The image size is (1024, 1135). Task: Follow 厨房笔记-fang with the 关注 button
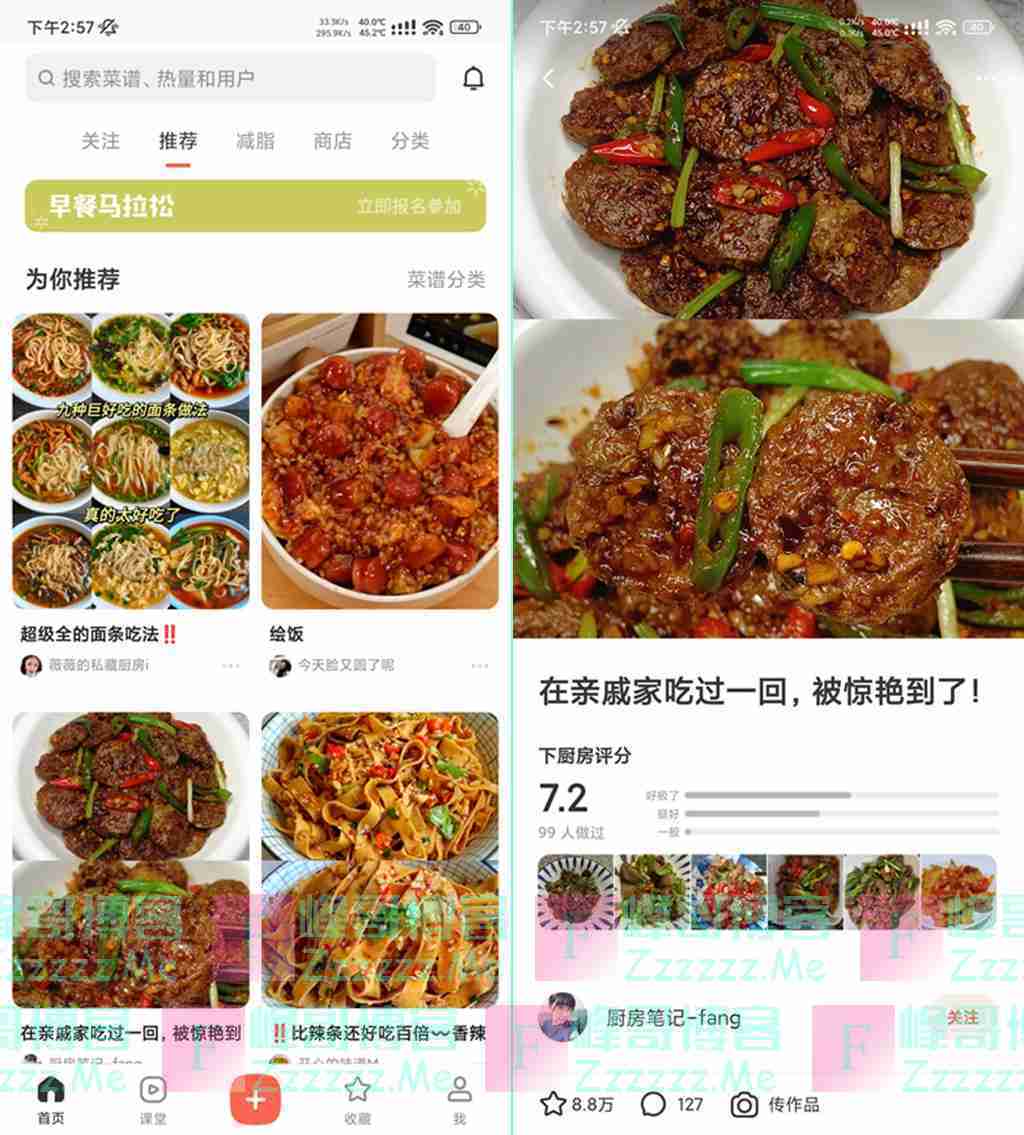click(x=963, y=1017)
